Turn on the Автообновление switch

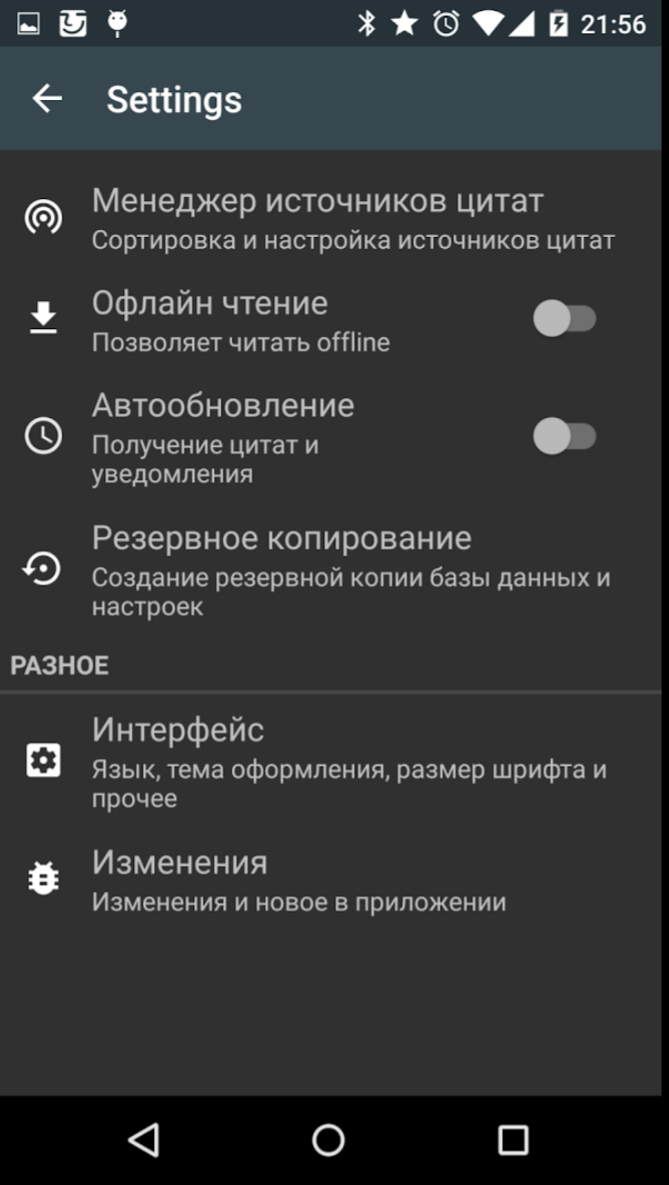point(565,436)
